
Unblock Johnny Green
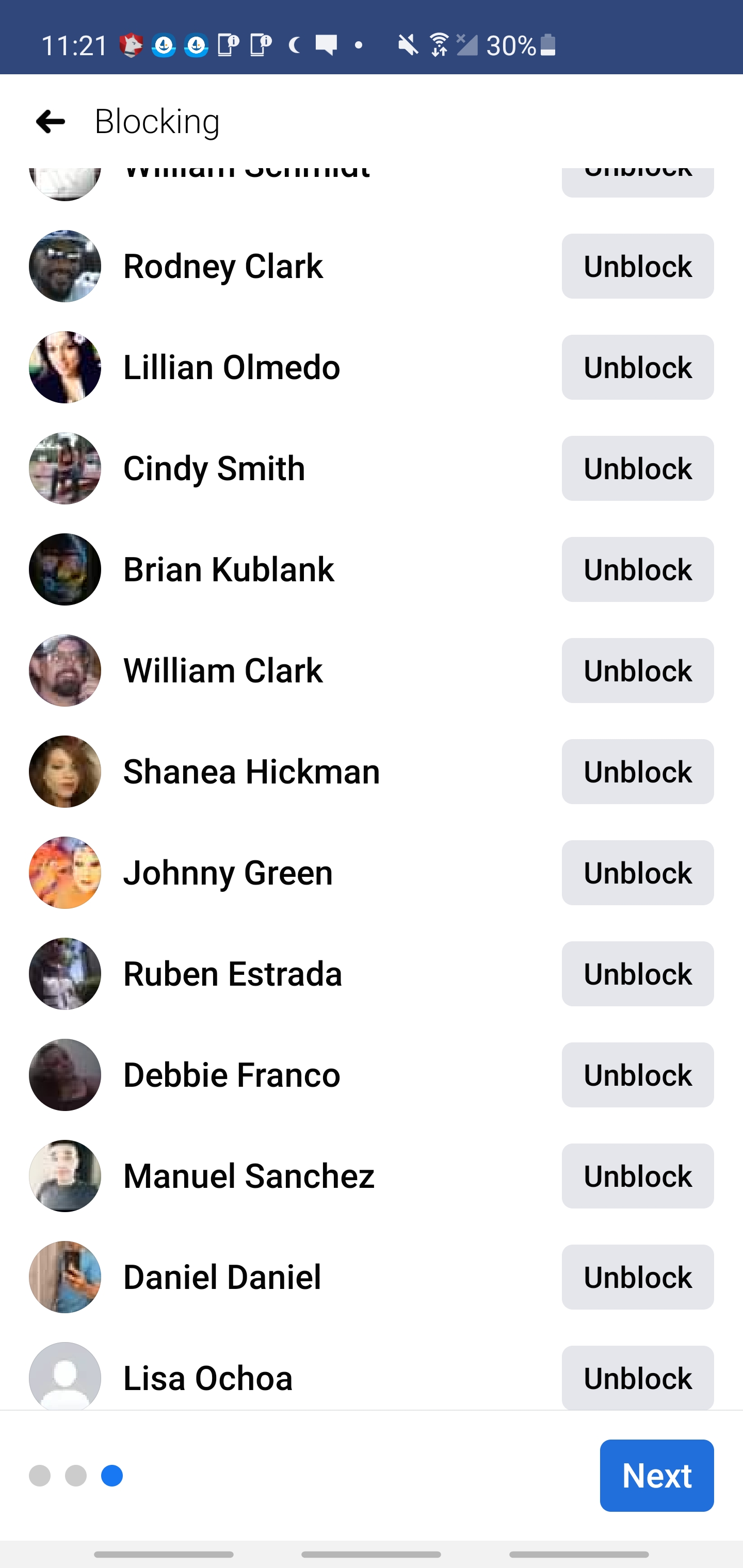pos(637,872)
